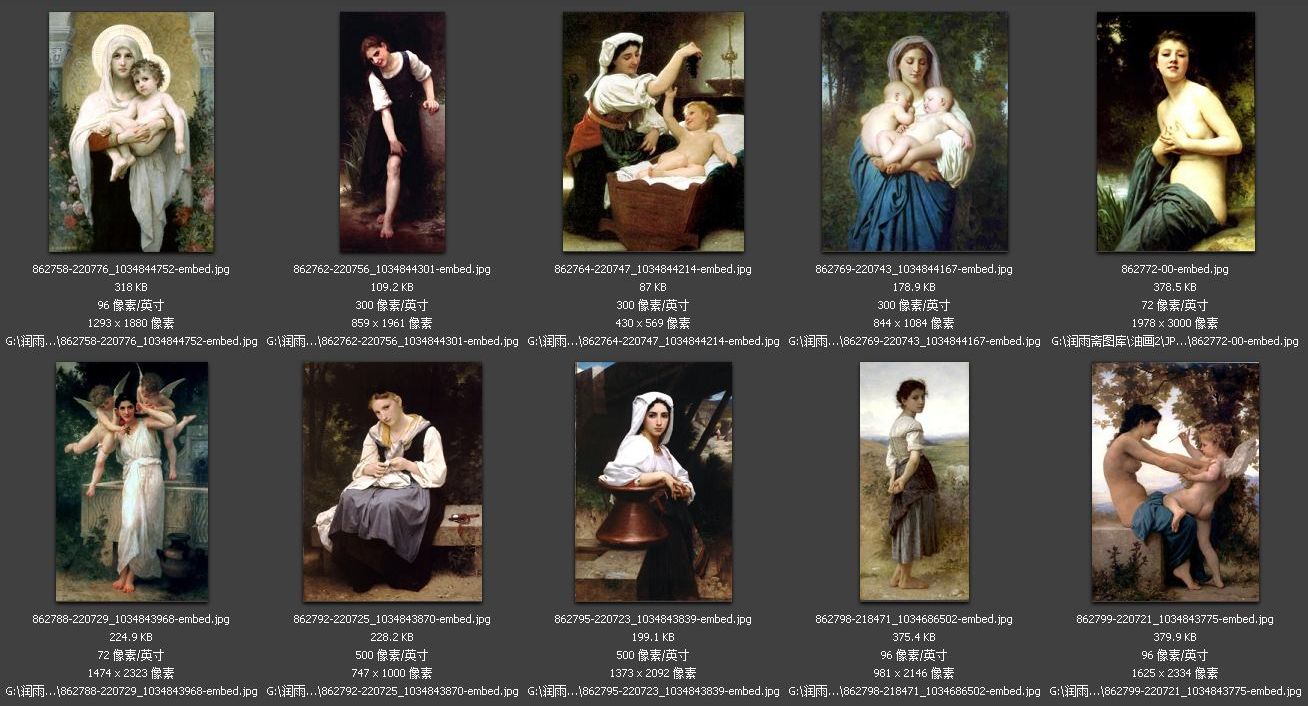
Task: Select image 862799-220721_1034843775-embed.jpg
Action: (1175, 482)
